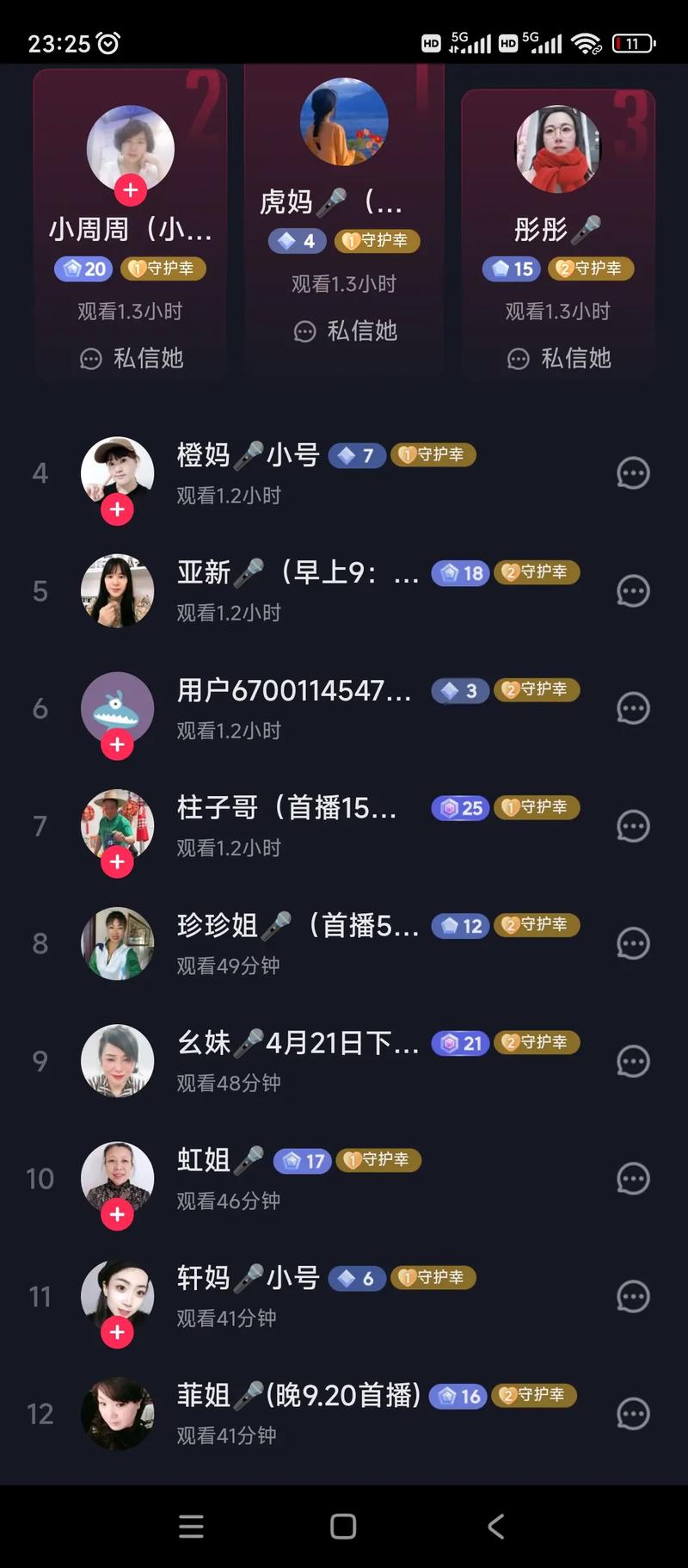Tap the home button in navigation bar
688x1568 pixels.
[x=343, y=1527]
